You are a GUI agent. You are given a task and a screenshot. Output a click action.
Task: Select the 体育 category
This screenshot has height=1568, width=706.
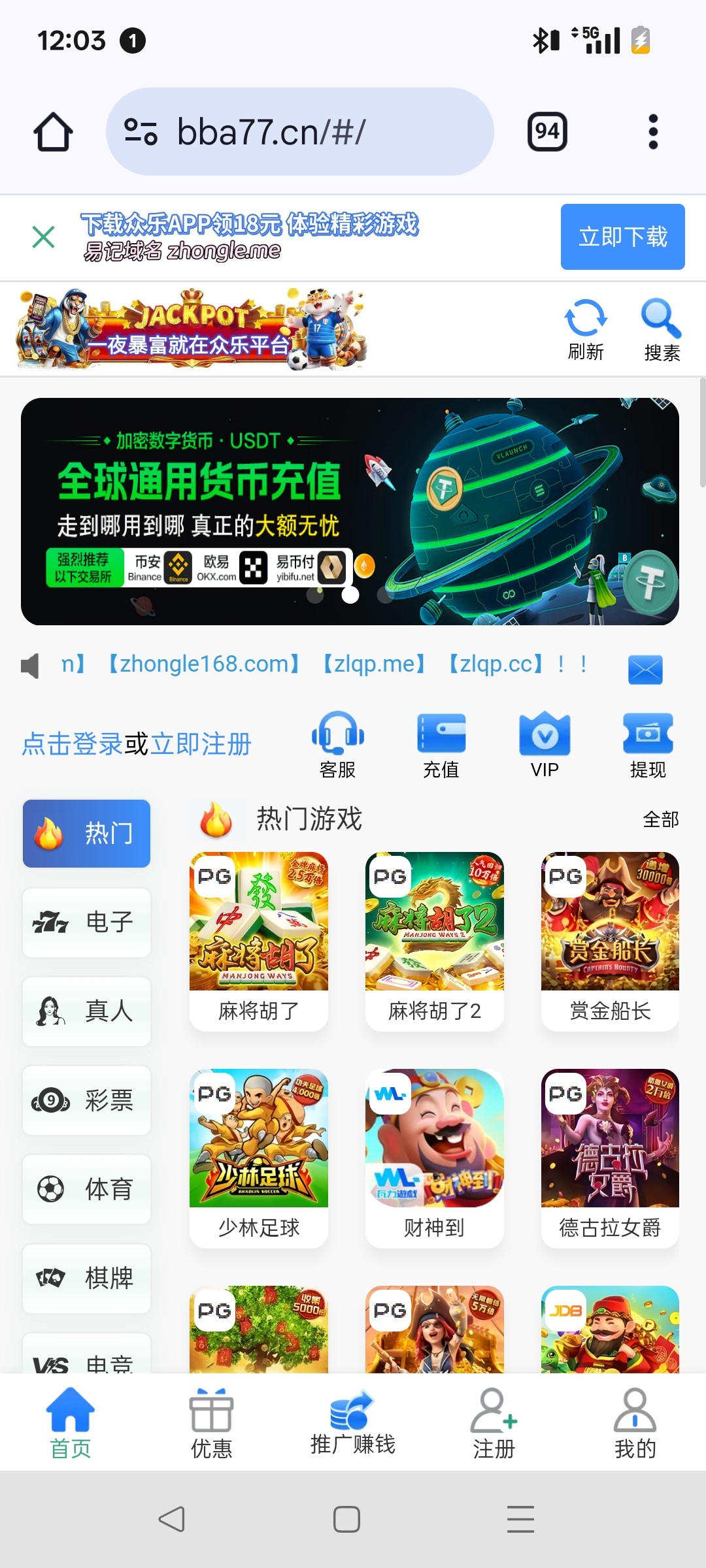(x=86, y=1189)
